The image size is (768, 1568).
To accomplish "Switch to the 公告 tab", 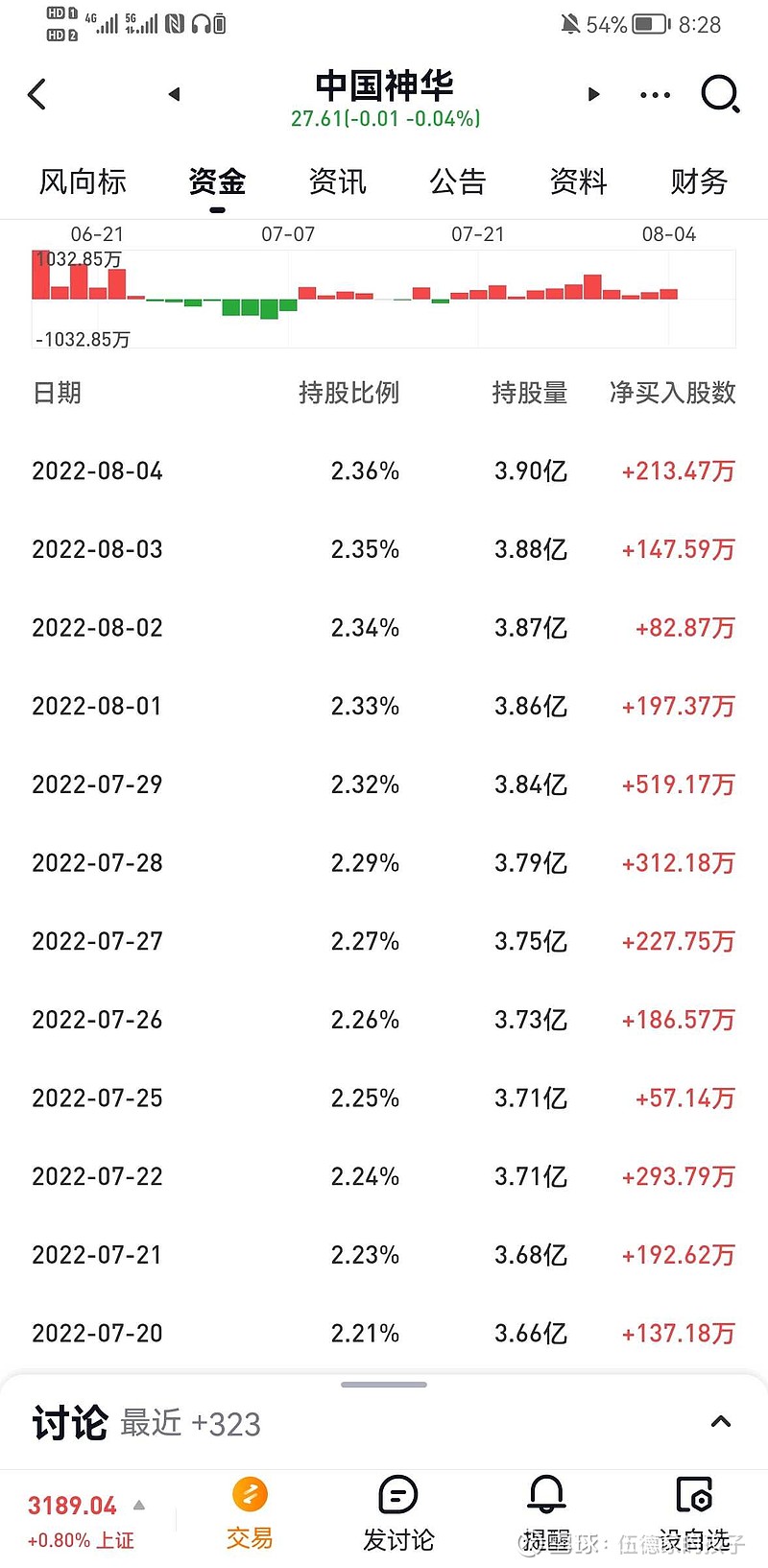I will [458, 181].
